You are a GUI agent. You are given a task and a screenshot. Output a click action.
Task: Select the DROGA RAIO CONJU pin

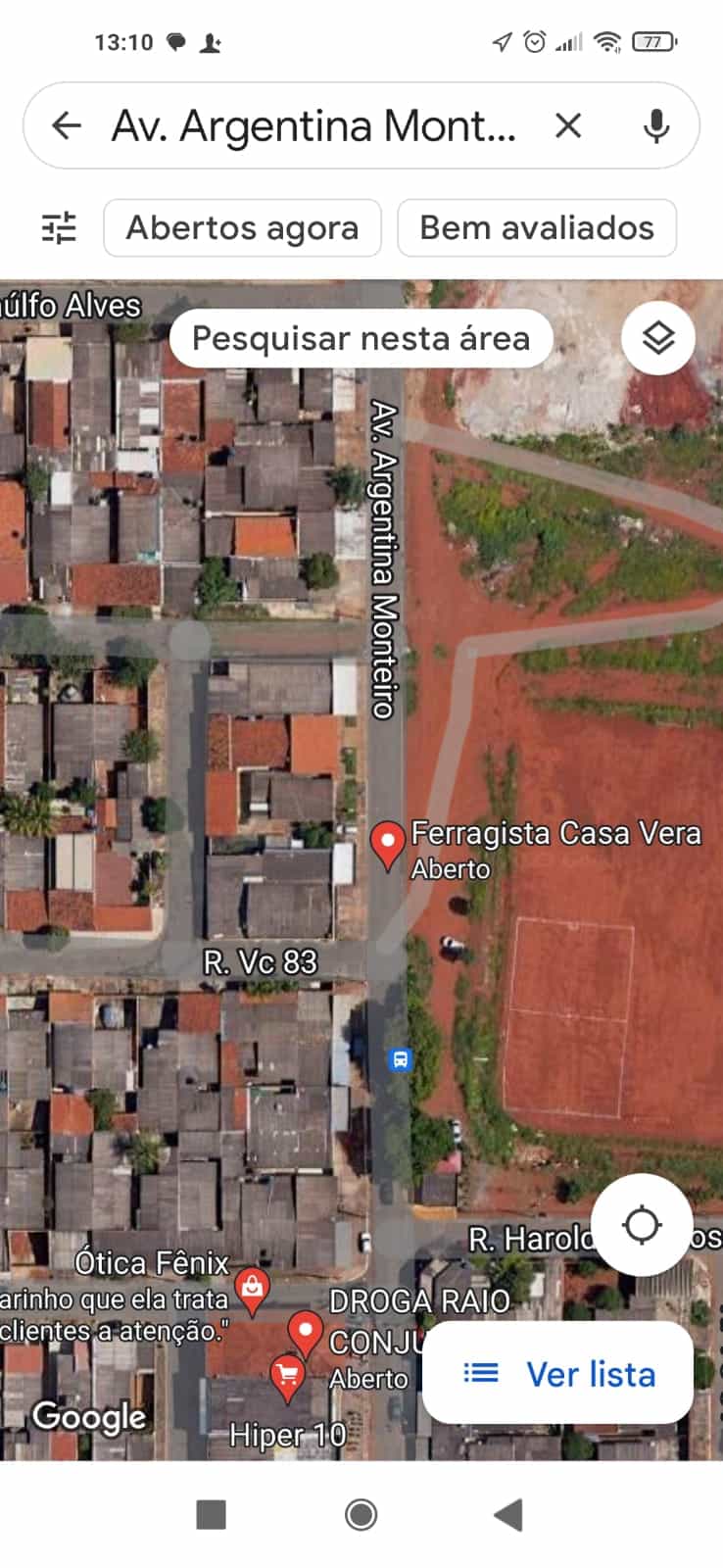[306, 1333]
